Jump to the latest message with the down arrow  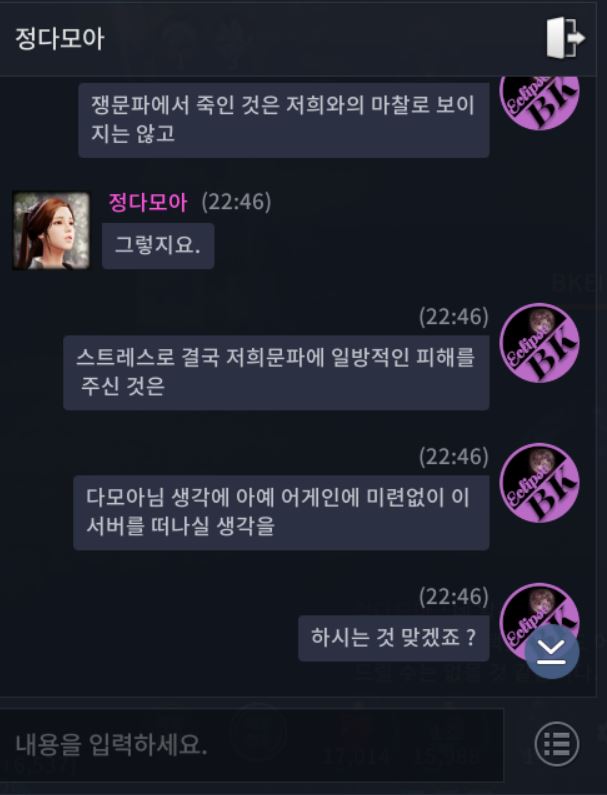[552, 651]
